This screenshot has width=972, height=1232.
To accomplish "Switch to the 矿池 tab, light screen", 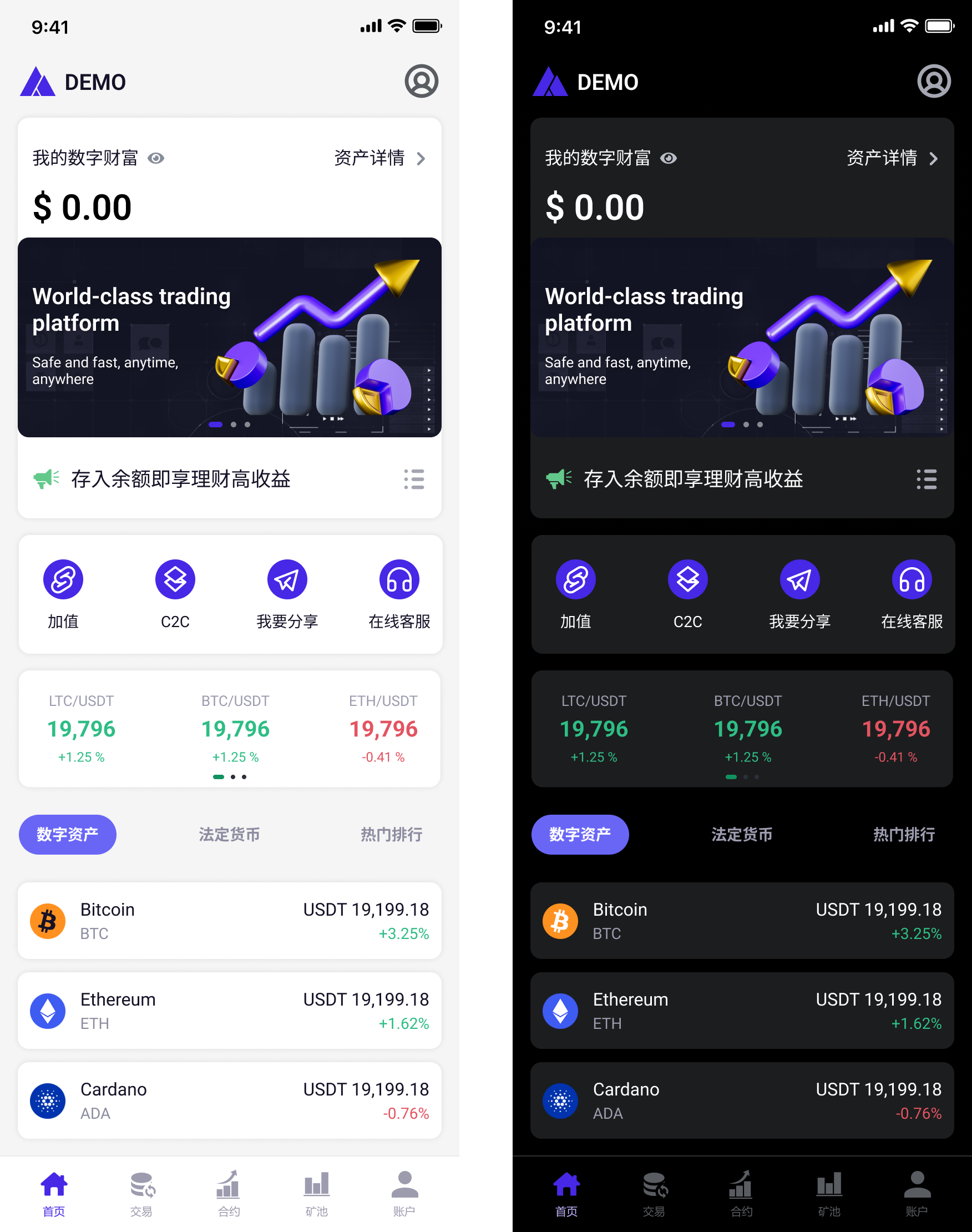I will 316,1194.
